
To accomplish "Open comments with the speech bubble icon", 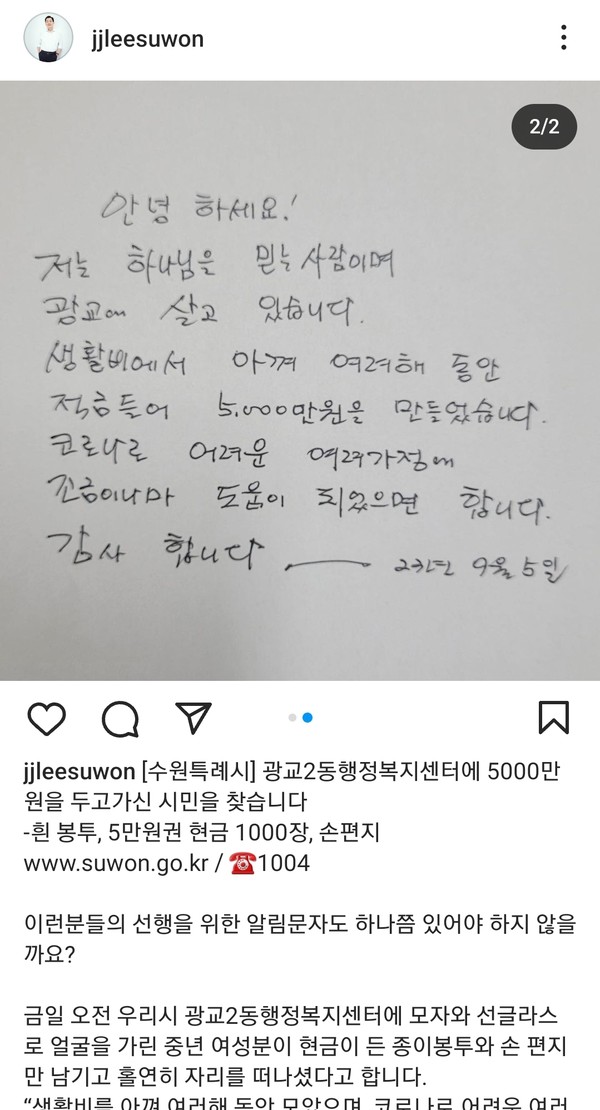I will (x=120, y=717).
